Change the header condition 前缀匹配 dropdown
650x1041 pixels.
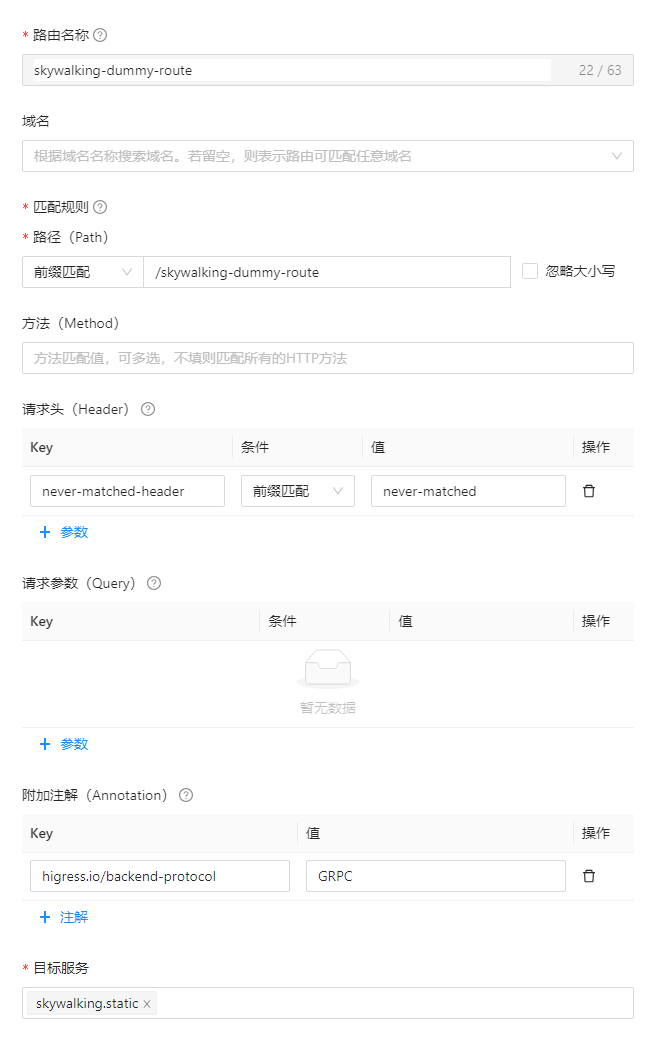[297, 491]
